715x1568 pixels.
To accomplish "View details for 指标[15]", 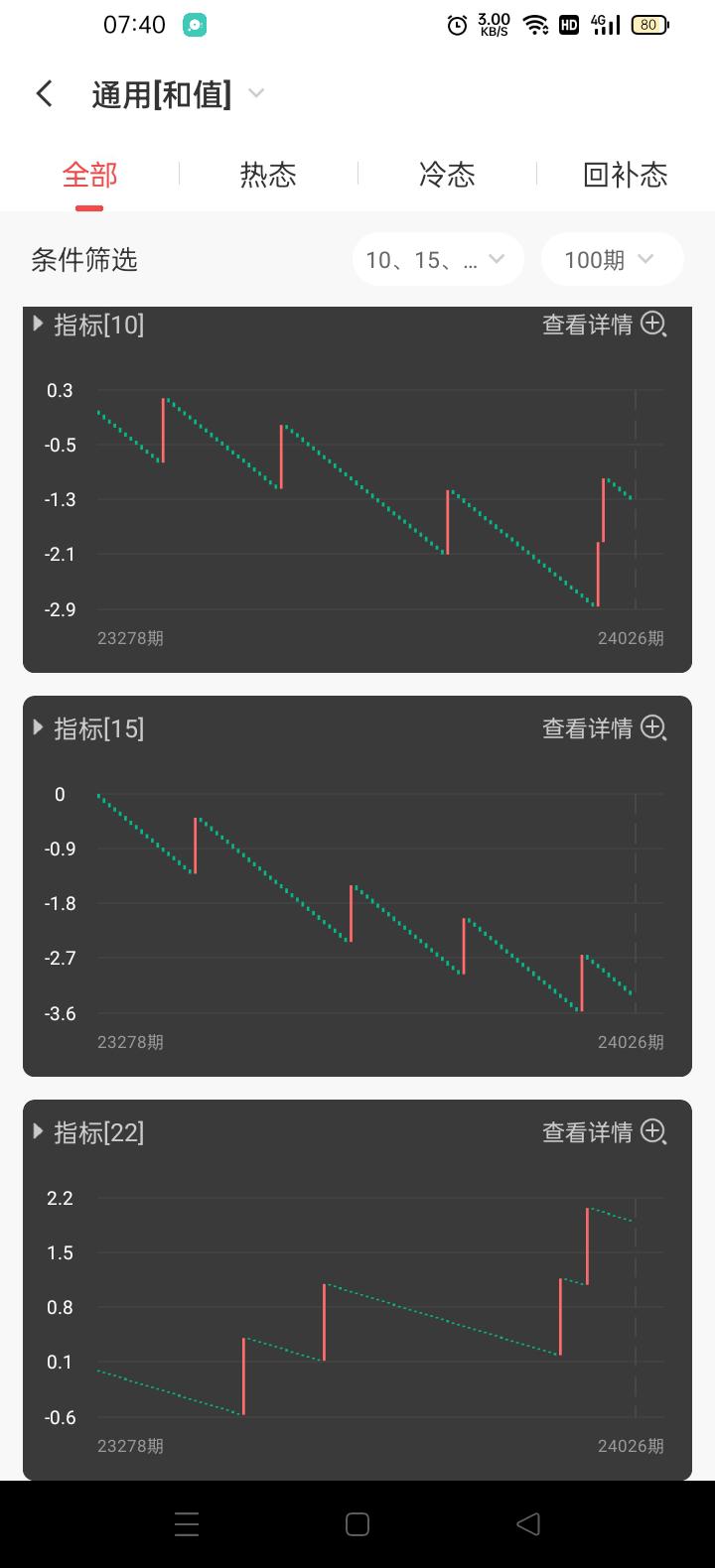I will click(604, 728).
